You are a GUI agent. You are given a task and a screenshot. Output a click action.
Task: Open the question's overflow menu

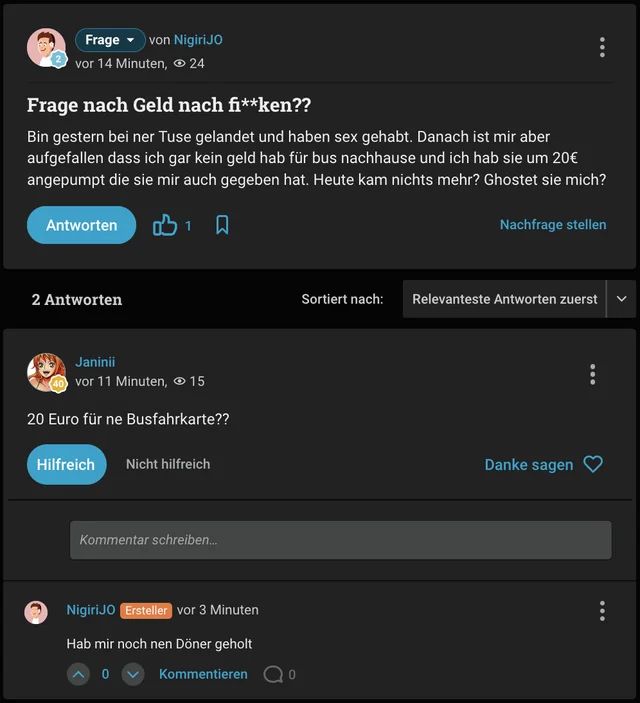[602, 47]
